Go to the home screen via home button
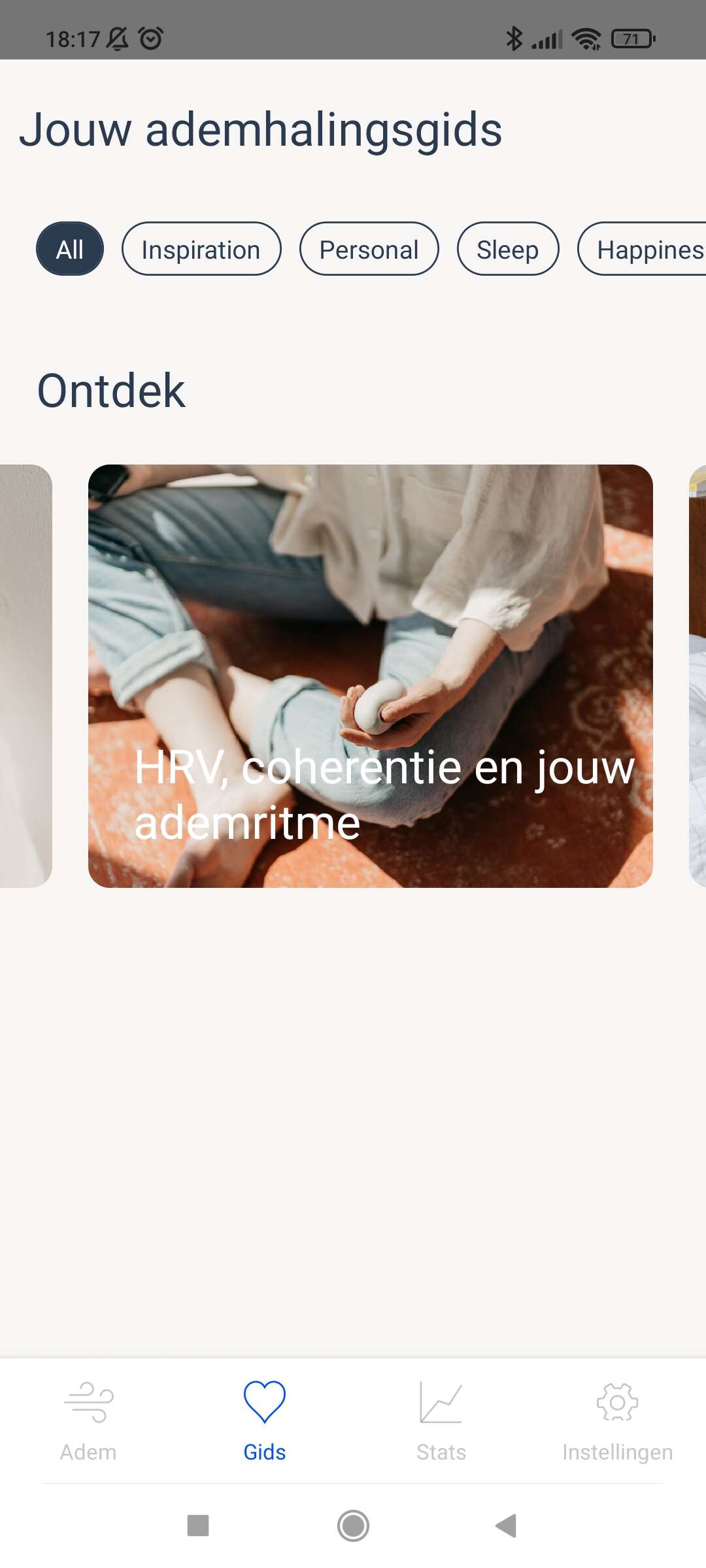Screen dimensions: 706x1568 (353, 1526)
